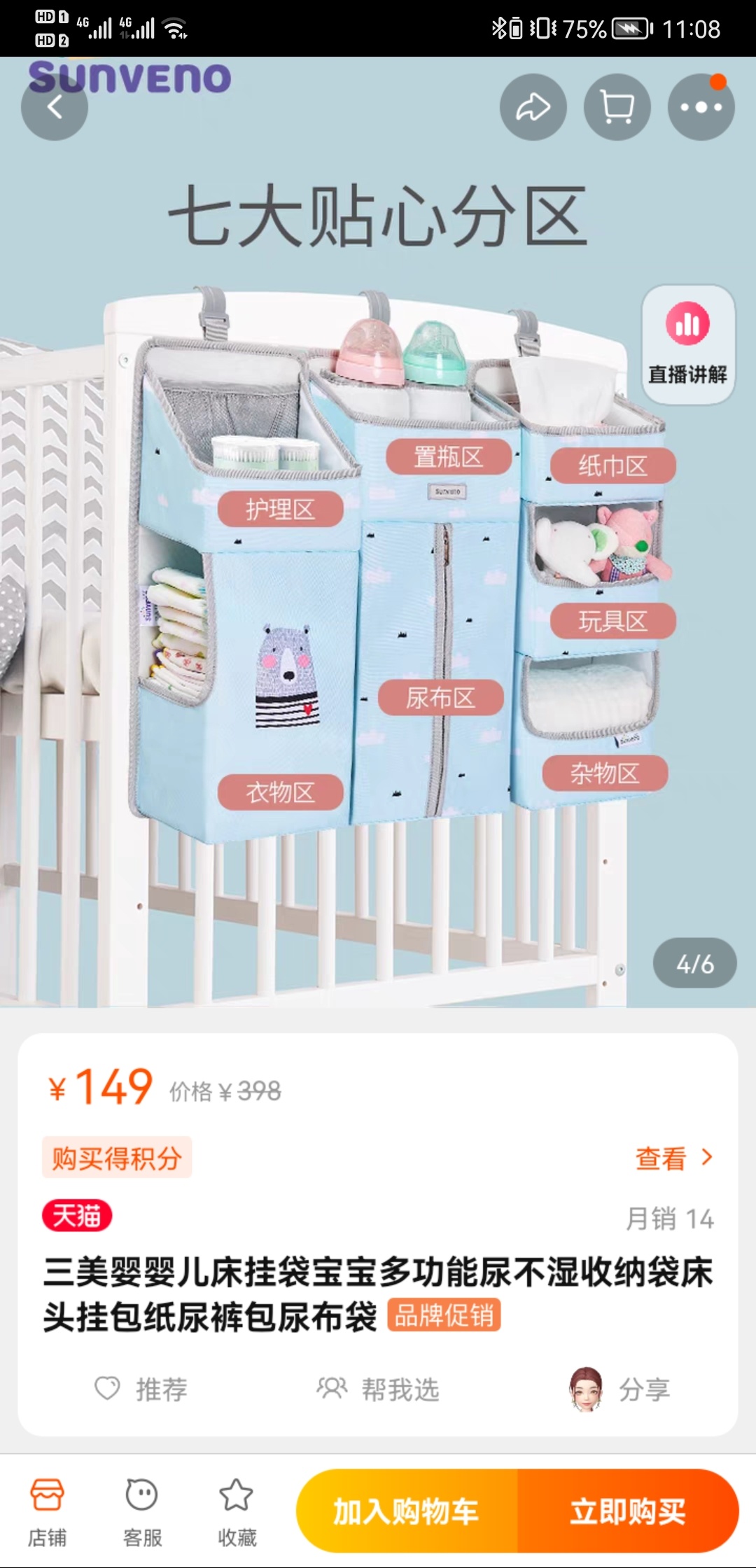
Task: Open the three-dot overflow menu
Action: 701,107
